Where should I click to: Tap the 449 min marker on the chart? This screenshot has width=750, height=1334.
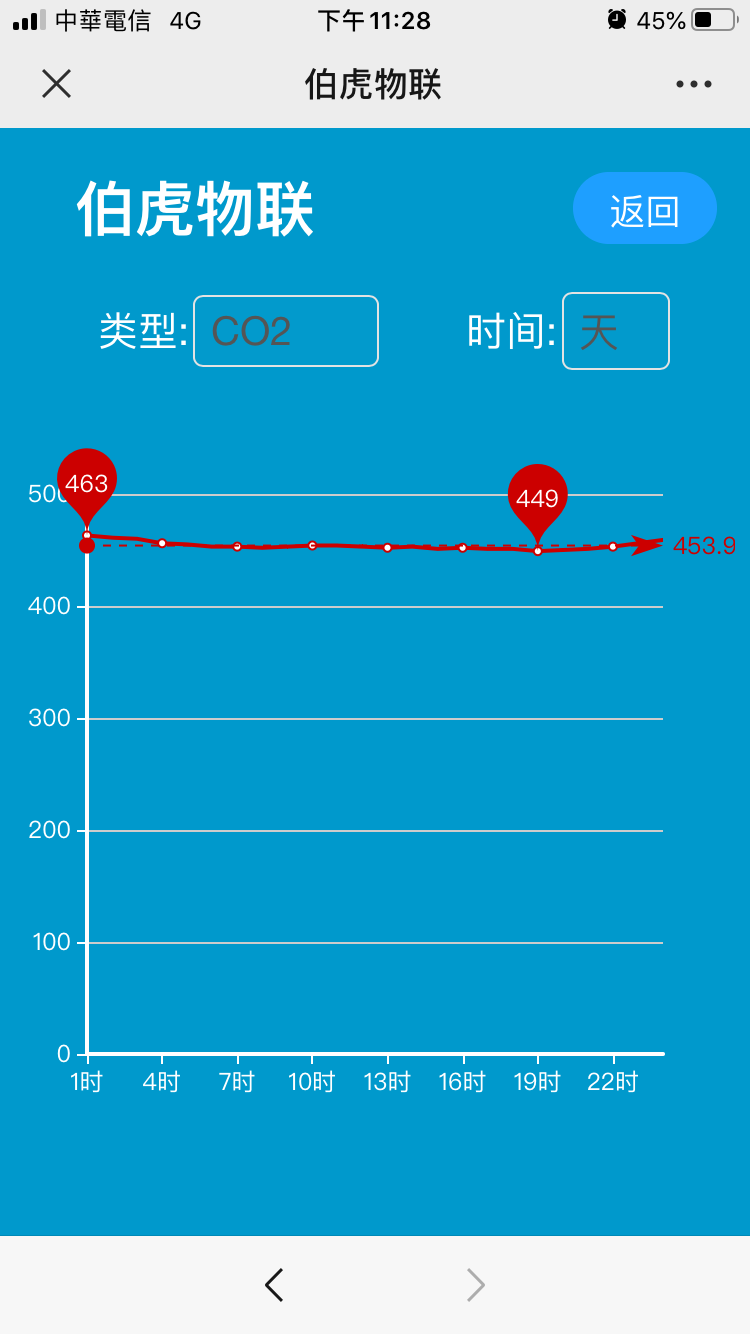pyautogui.click(x=538, y=500)
